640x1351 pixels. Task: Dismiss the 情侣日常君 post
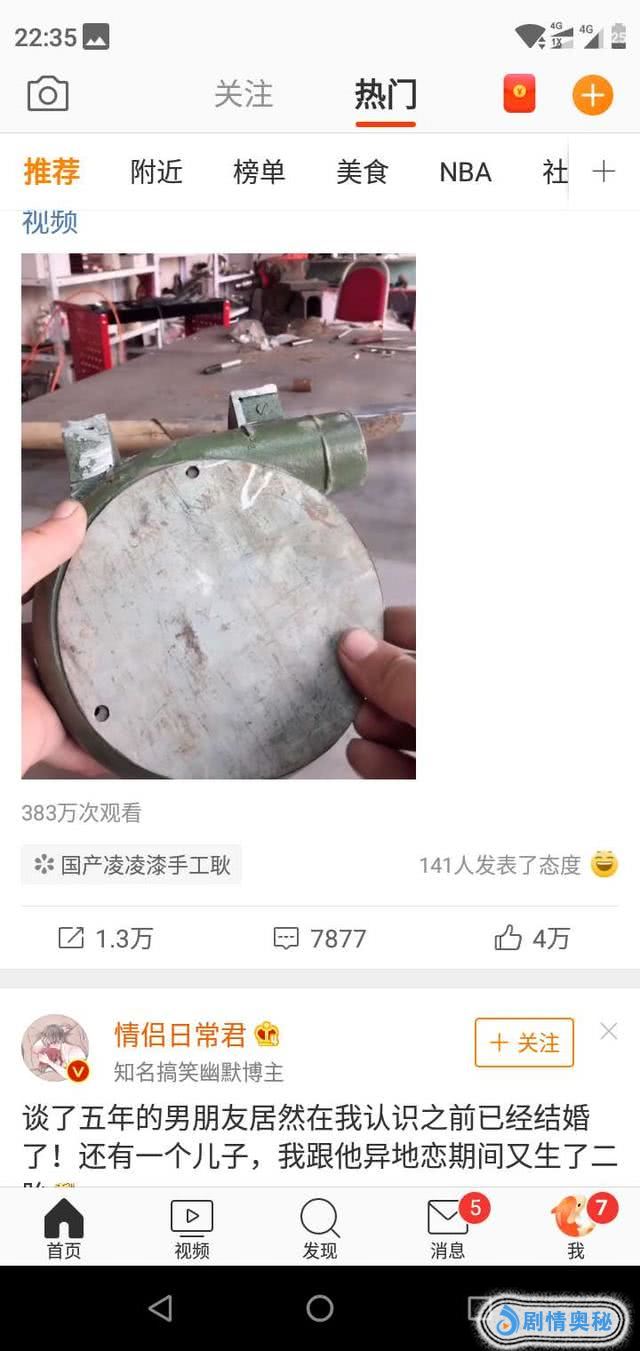point(608,1031)
